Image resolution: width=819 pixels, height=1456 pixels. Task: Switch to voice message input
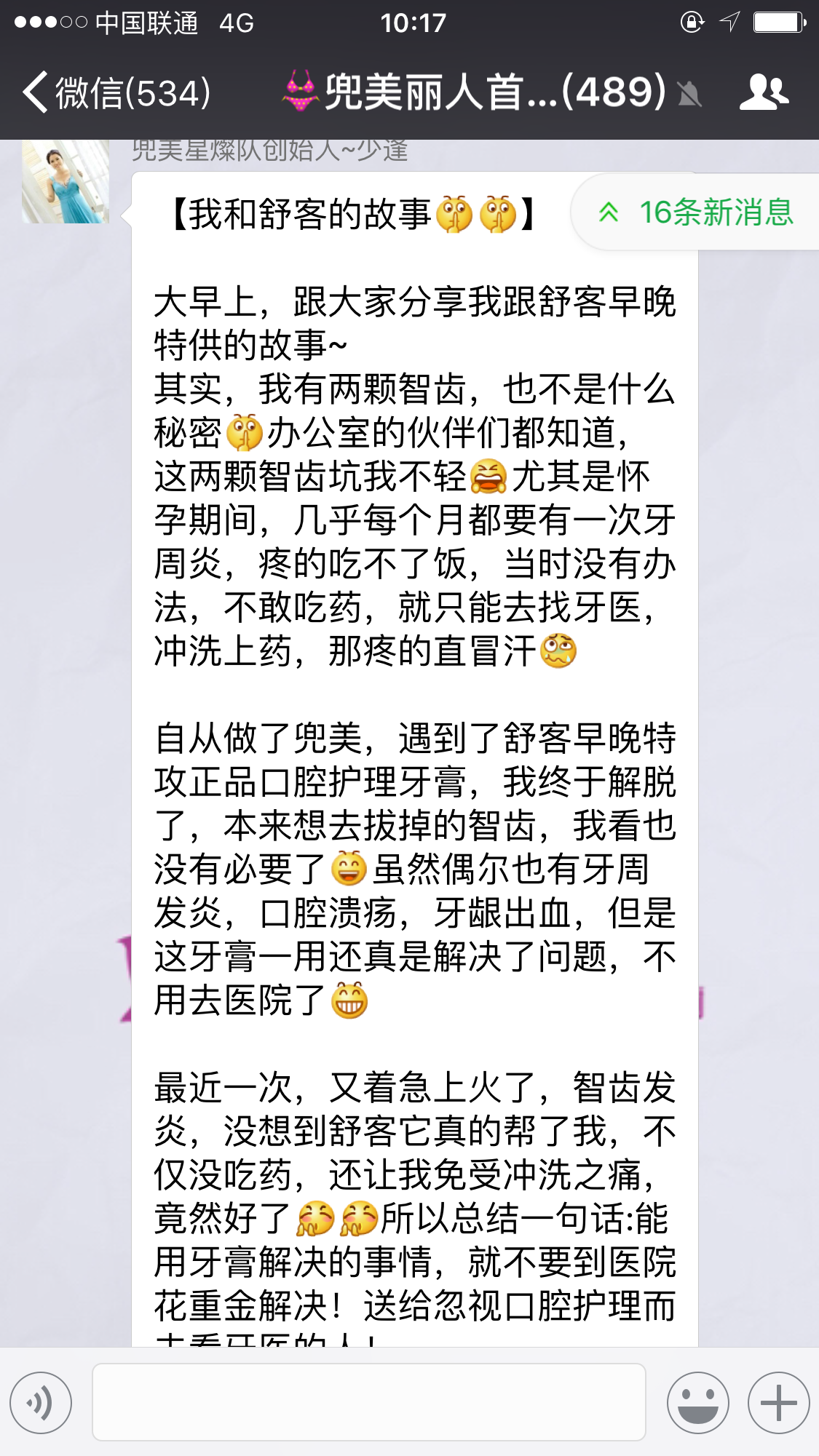(x=41, y=1402)
